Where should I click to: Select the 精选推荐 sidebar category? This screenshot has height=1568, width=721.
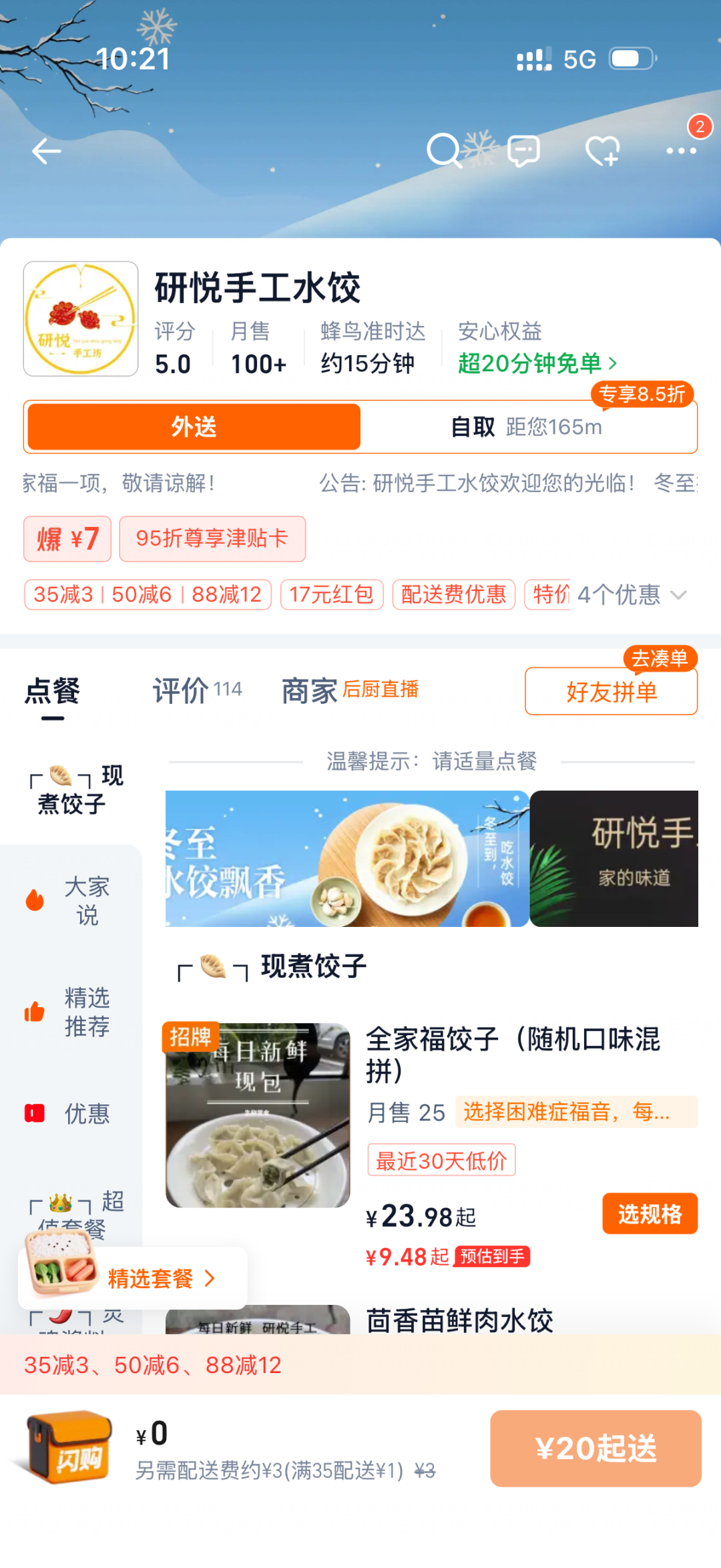(x=73, y=1012)
